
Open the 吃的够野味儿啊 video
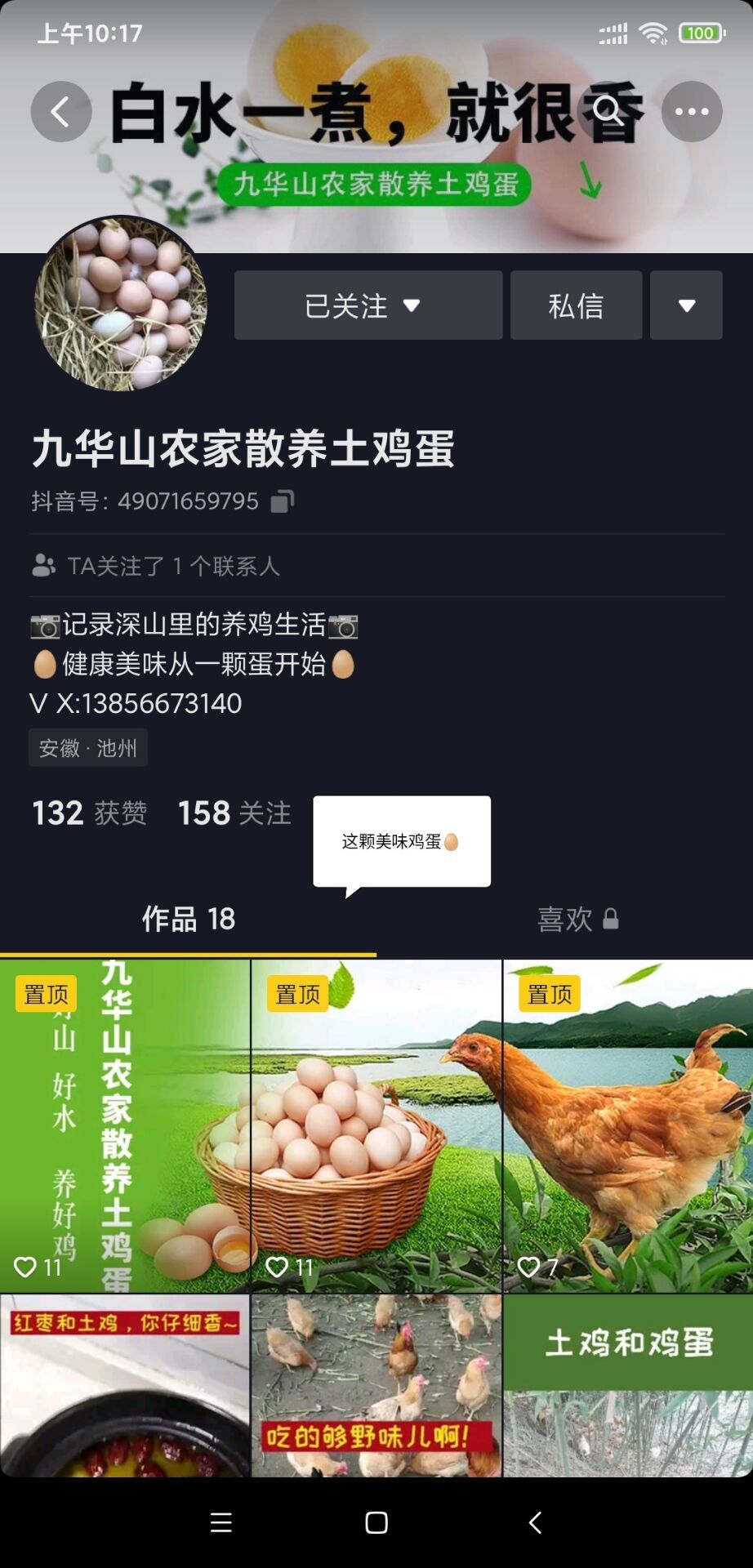[376, 1386]
